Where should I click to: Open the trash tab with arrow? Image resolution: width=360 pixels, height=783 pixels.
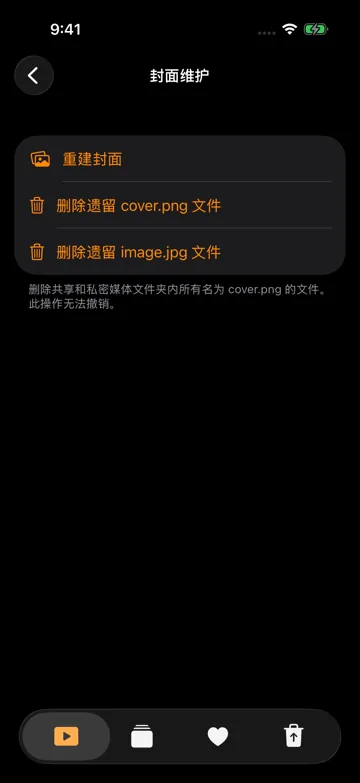click(x=294, y=736)
